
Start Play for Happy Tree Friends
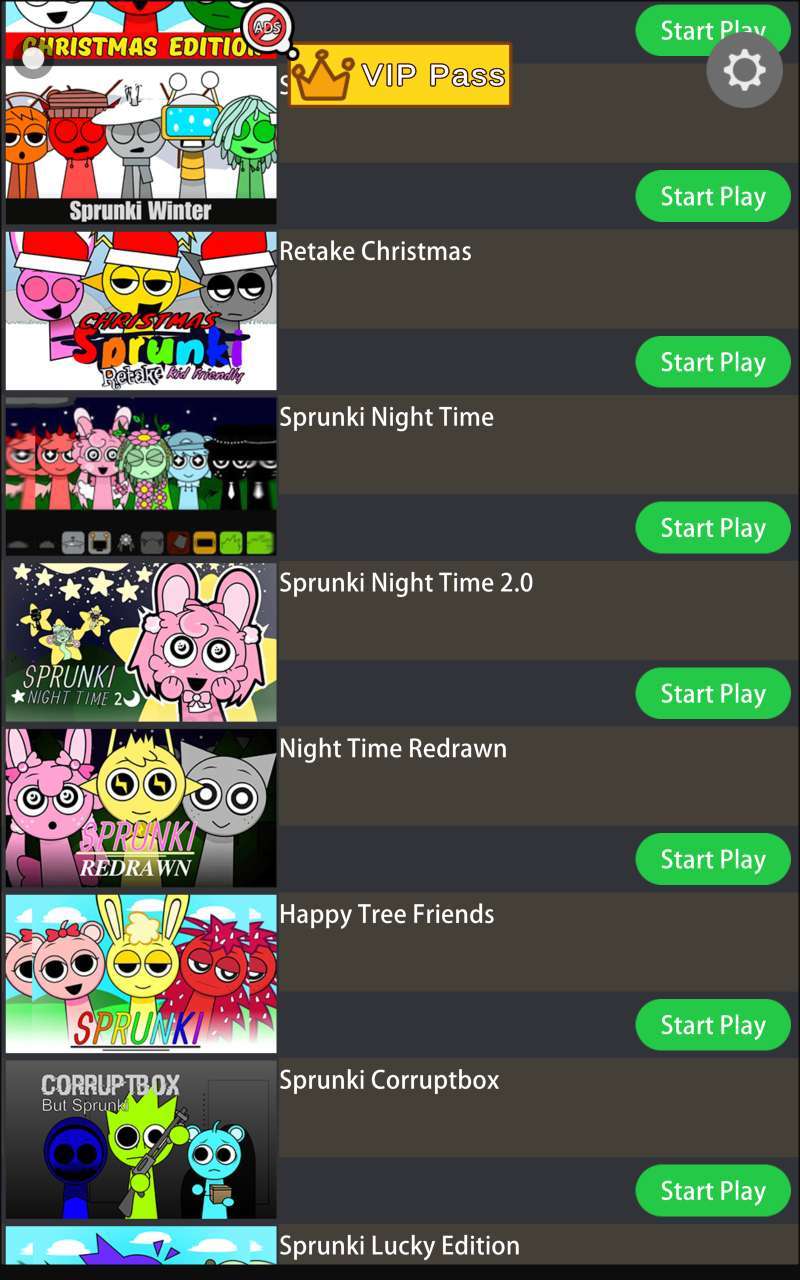coord(713,1025)
